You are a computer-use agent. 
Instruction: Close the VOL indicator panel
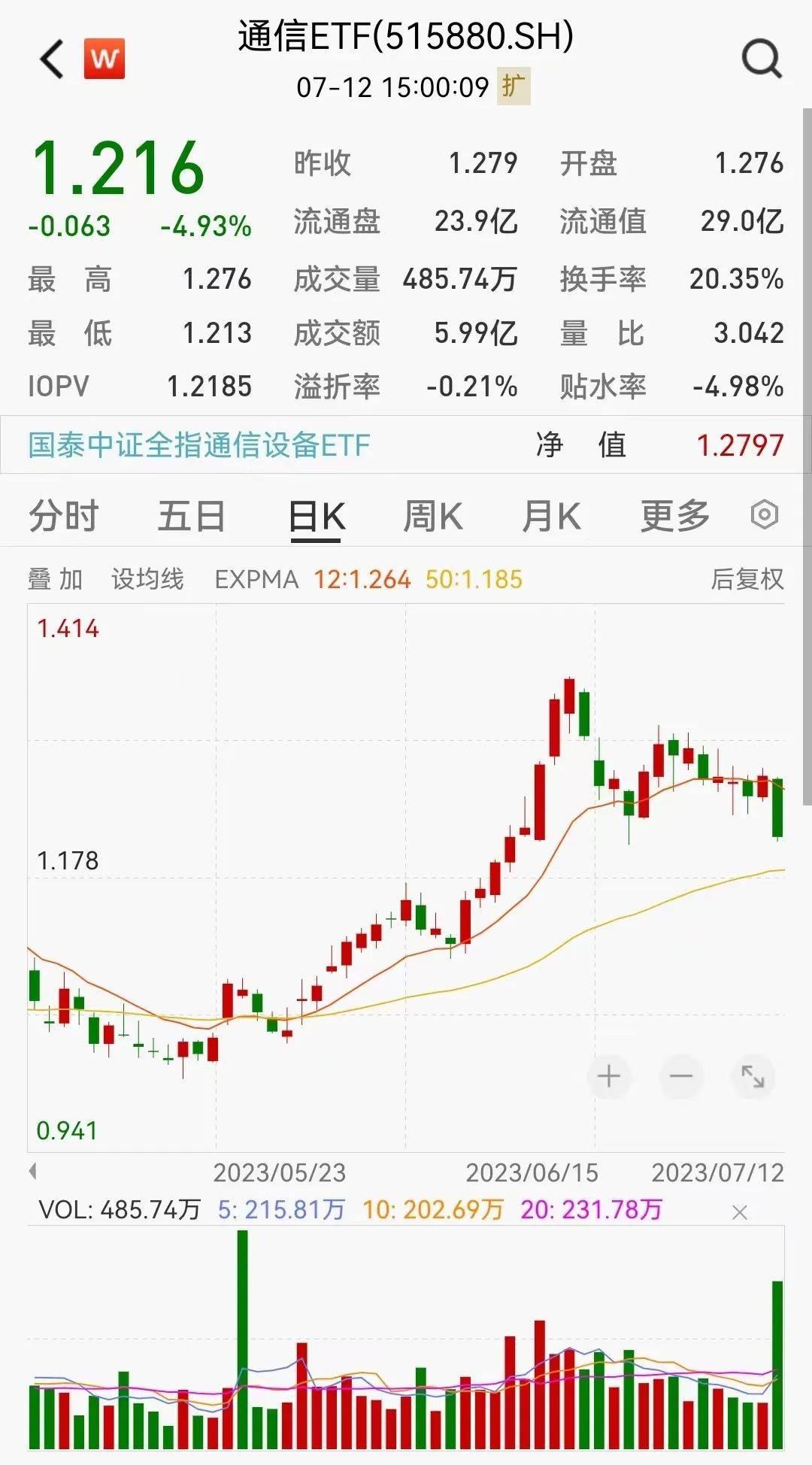coord(740,1212)
